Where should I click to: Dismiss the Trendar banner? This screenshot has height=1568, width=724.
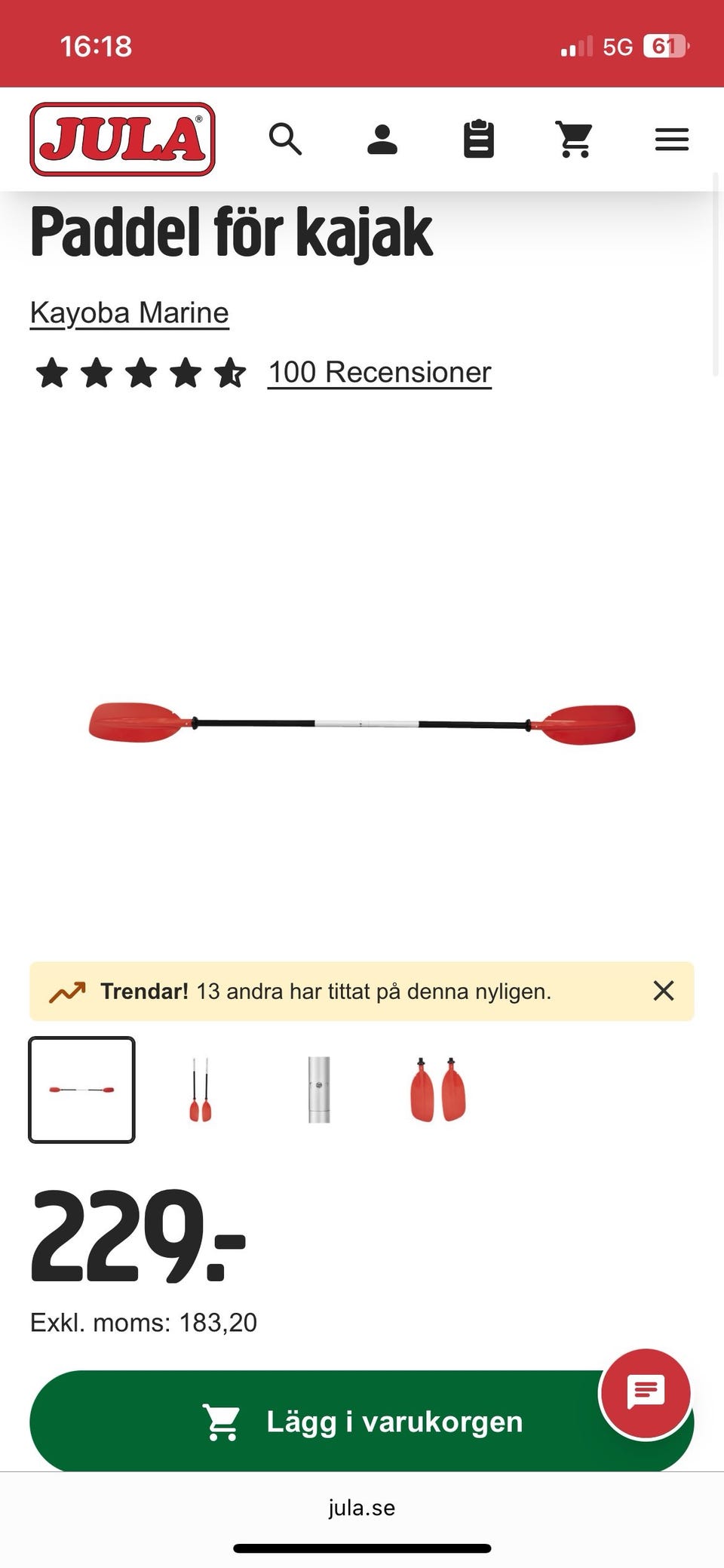[x=663, y=991]
